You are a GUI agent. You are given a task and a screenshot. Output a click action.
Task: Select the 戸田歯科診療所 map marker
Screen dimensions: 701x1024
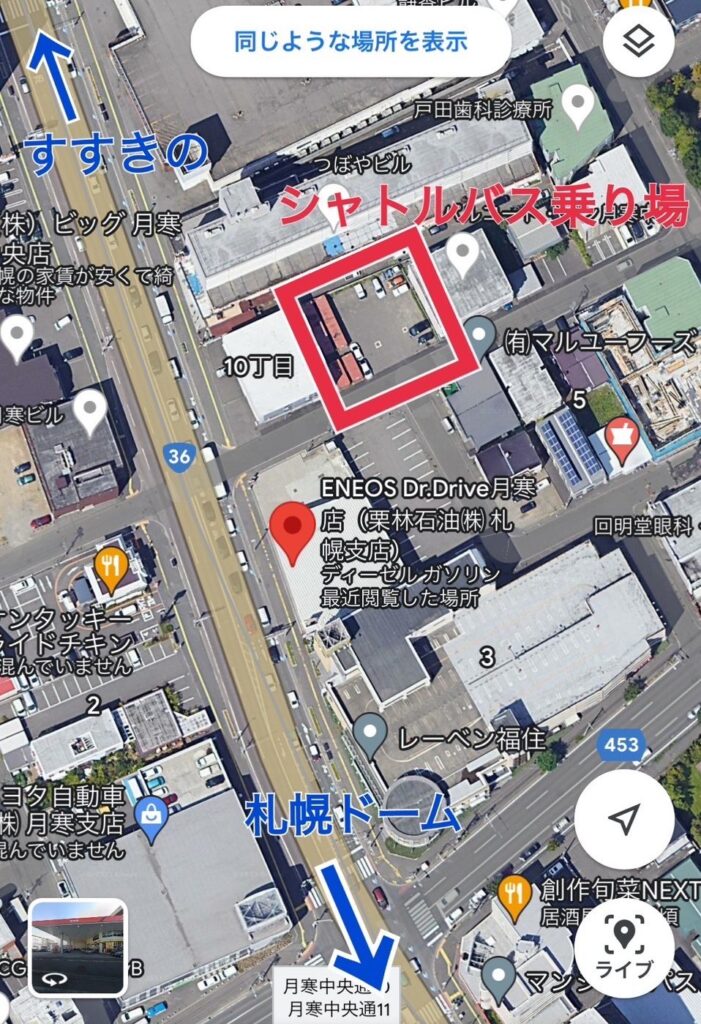(x=578, y=104)
